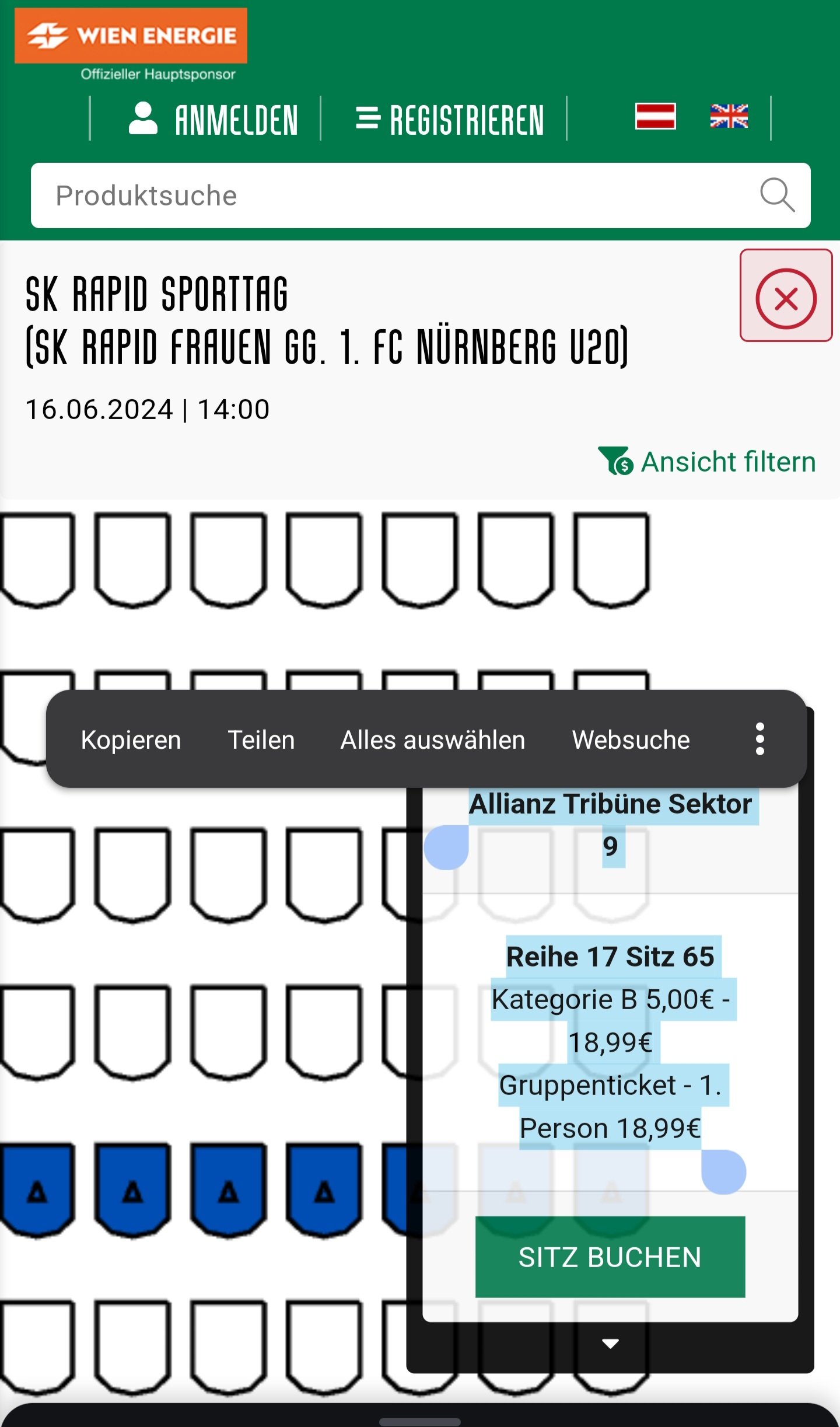Choose Teilen in the selection toolbar
This screenshot has width=840, height=1427.
261,739
